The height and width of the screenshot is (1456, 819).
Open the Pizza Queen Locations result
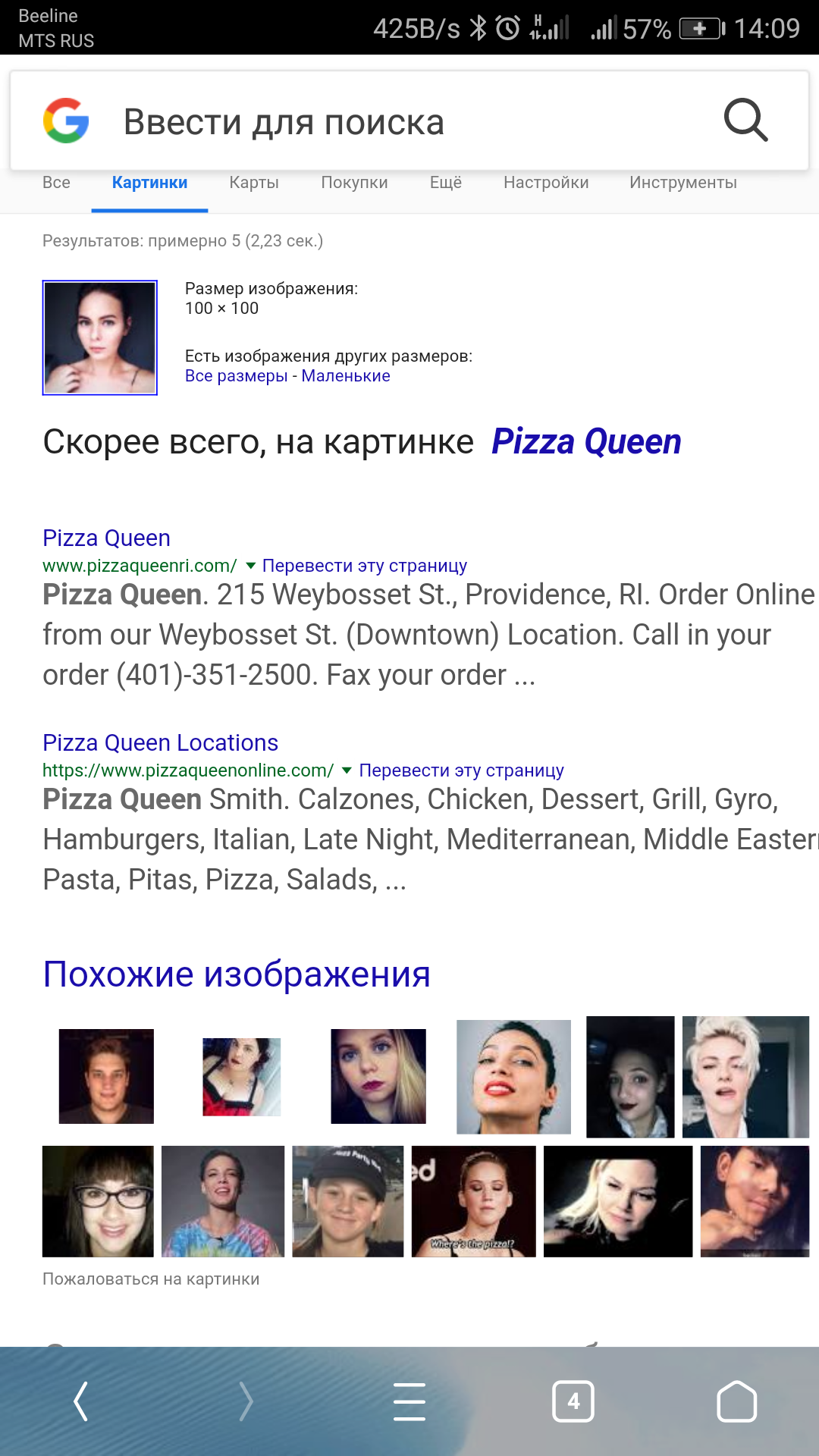160,743
